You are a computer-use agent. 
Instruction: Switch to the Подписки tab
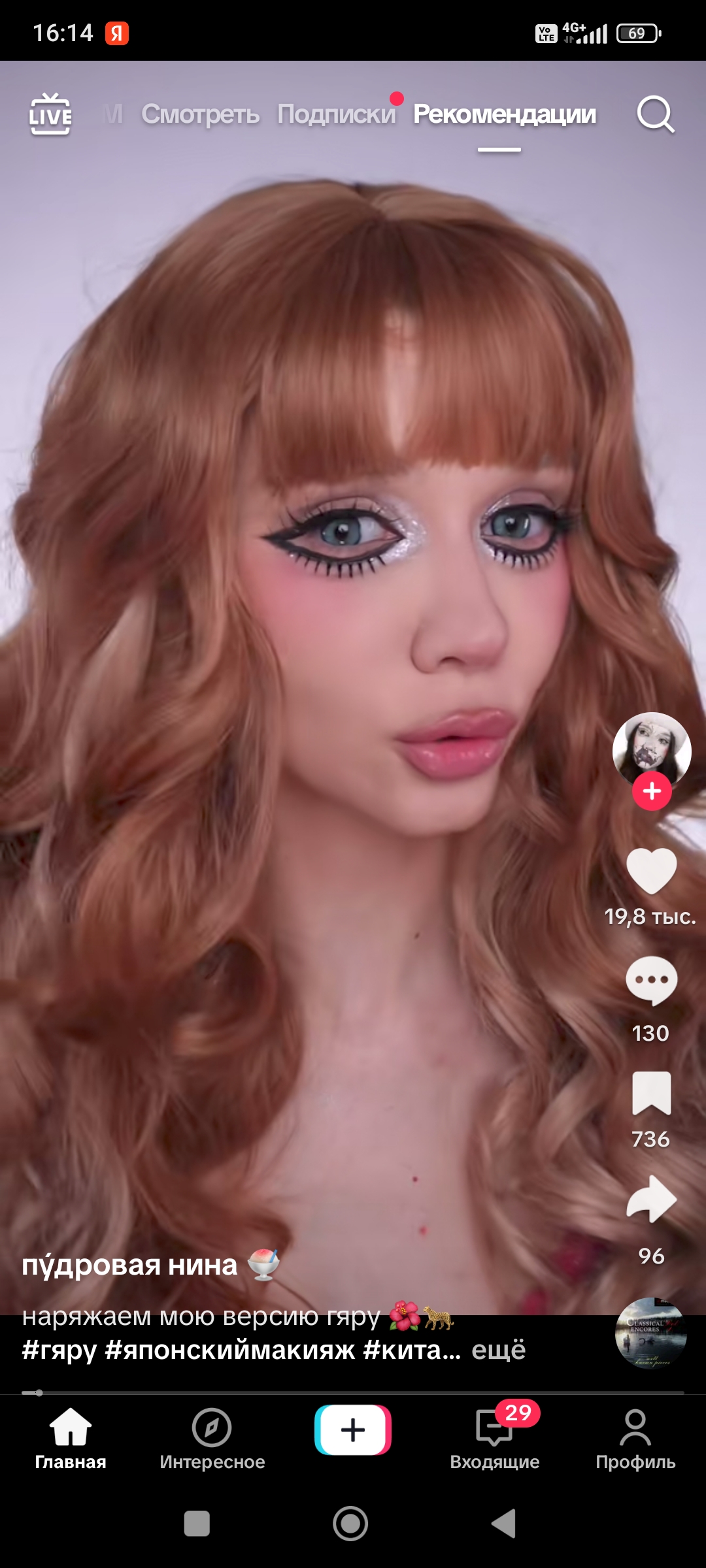[336, 114]
